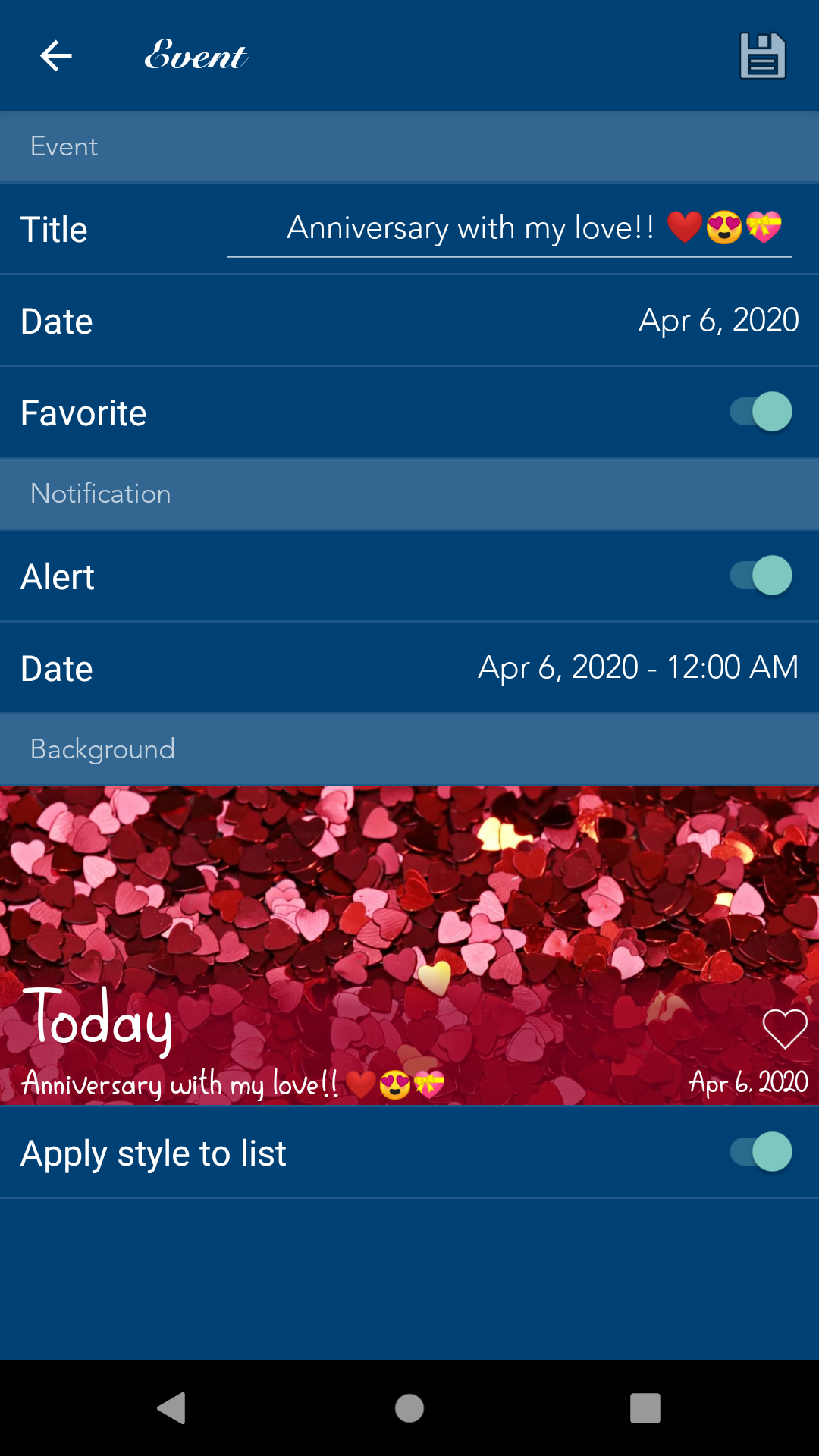Image resolution: width=819 pixels, height=1456 pixels.
Task: Disable the Favorite toggle
Action: tap(758, 412)
